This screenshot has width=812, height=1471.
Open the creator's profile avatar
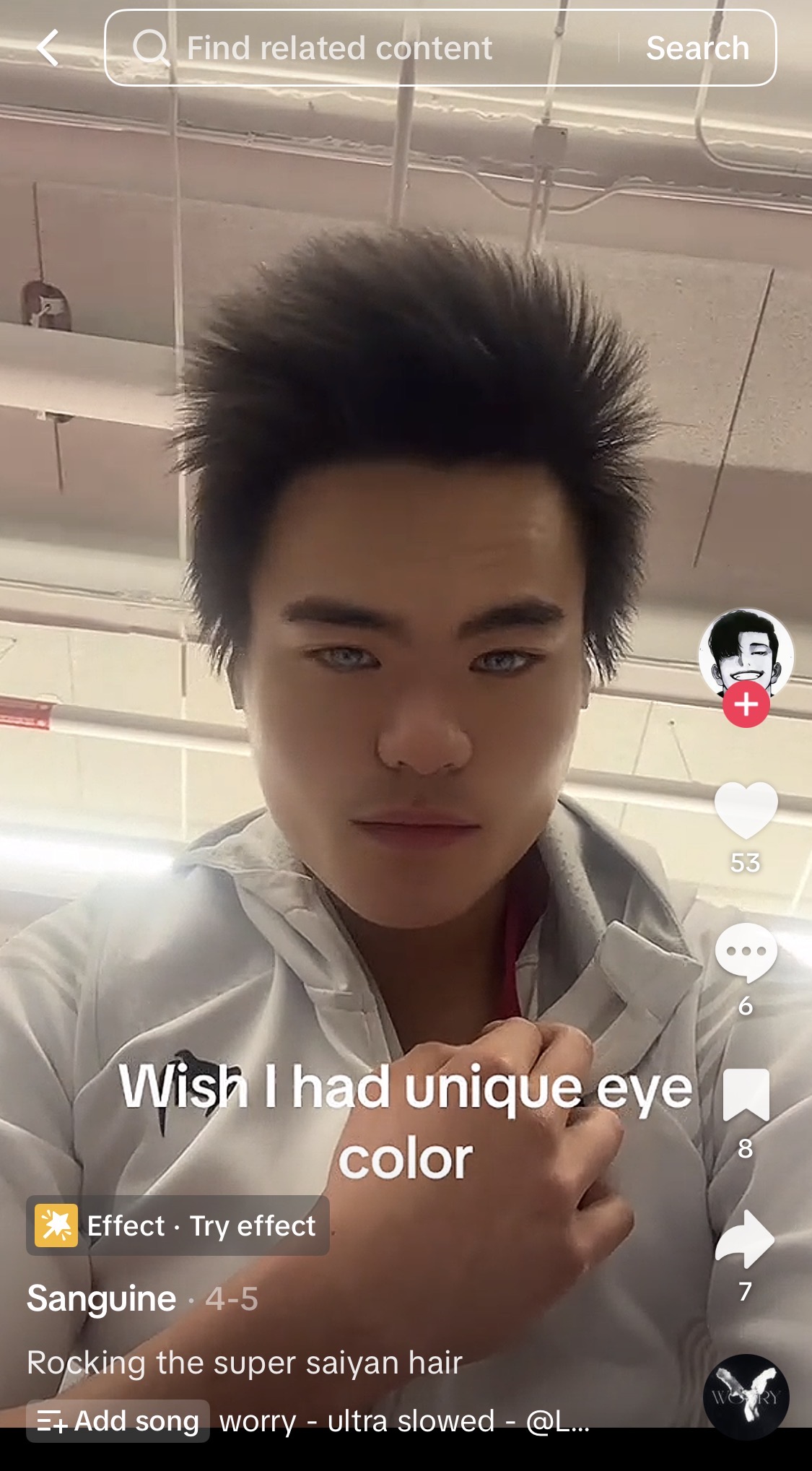tap(746, 654)
